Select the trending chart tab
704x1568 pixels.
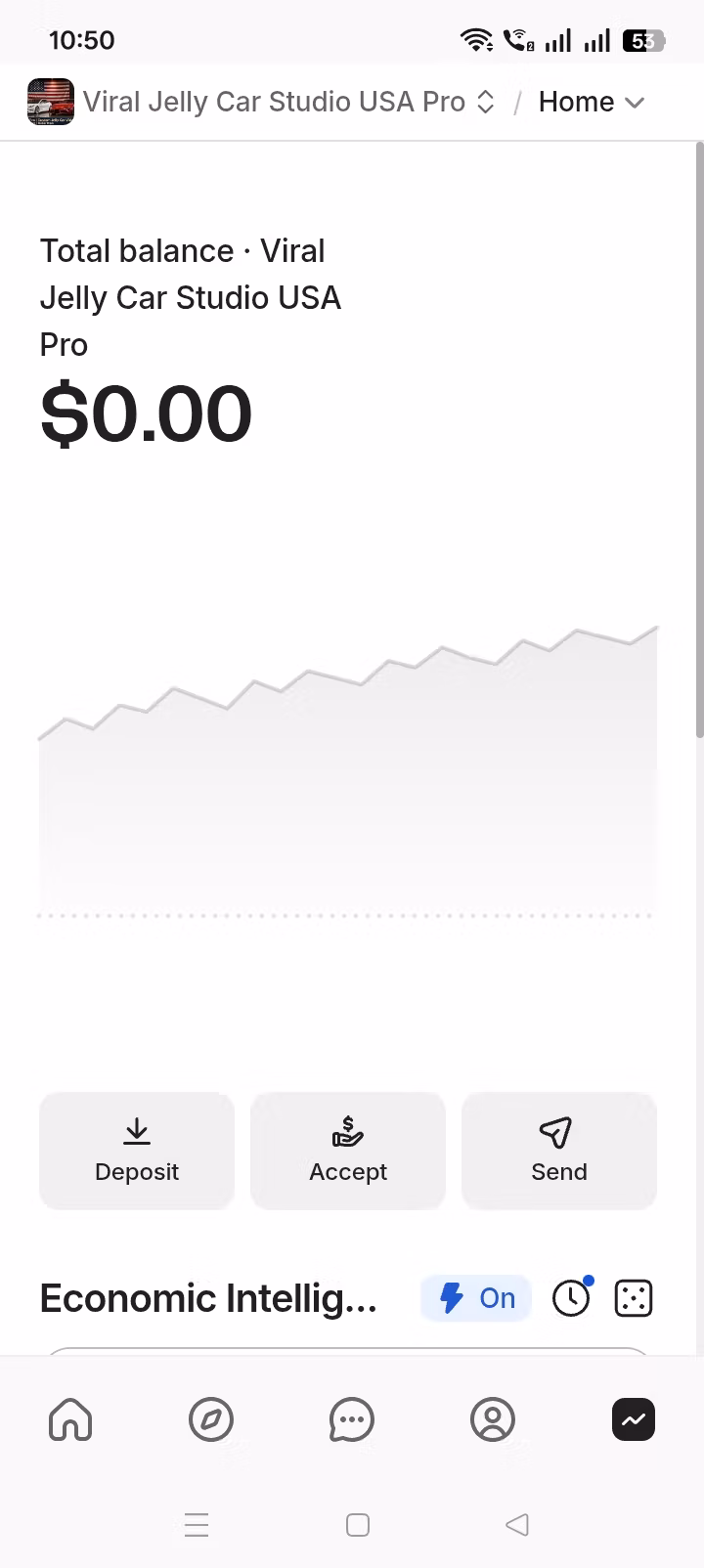pos(634,1419)
